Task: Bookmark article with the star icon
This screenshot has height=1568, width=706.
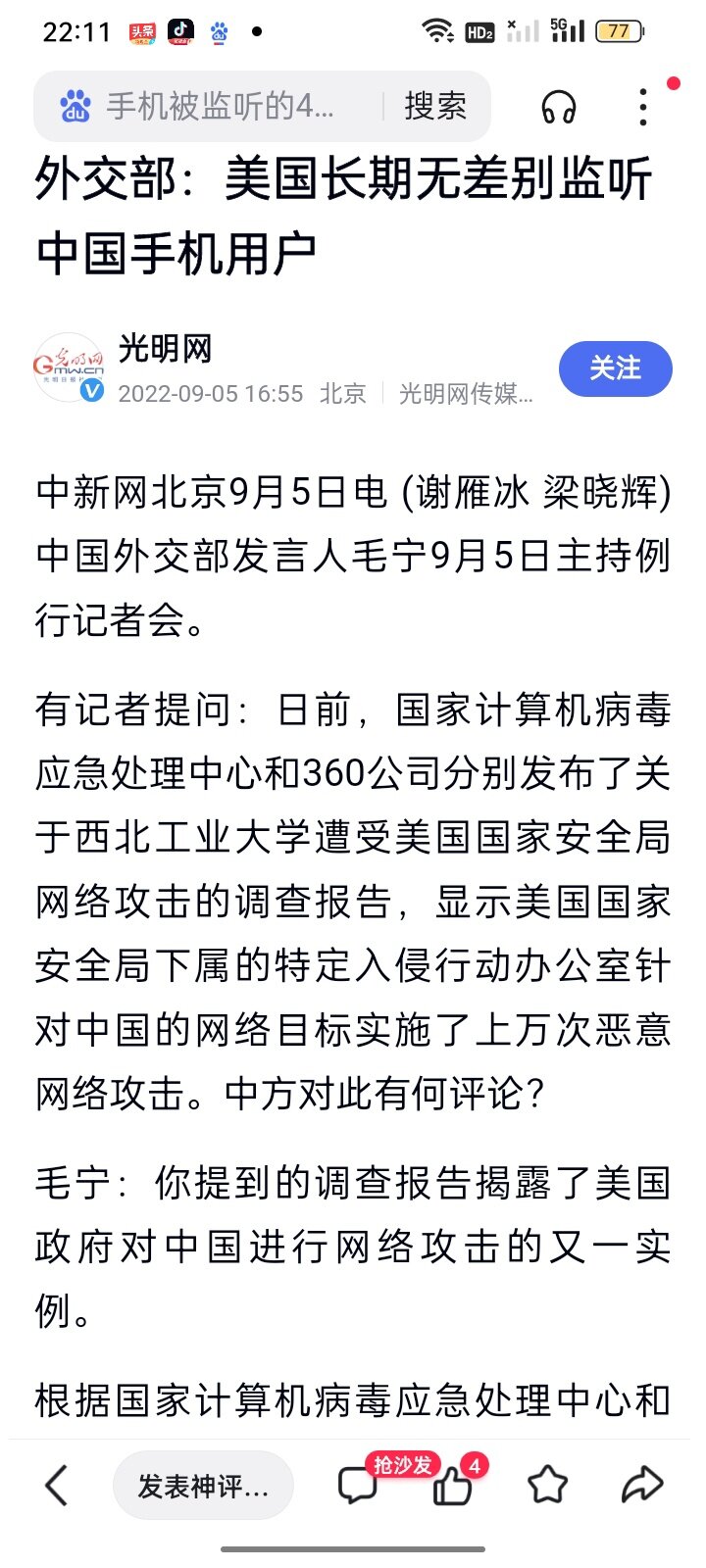Action: point(547,1486)
